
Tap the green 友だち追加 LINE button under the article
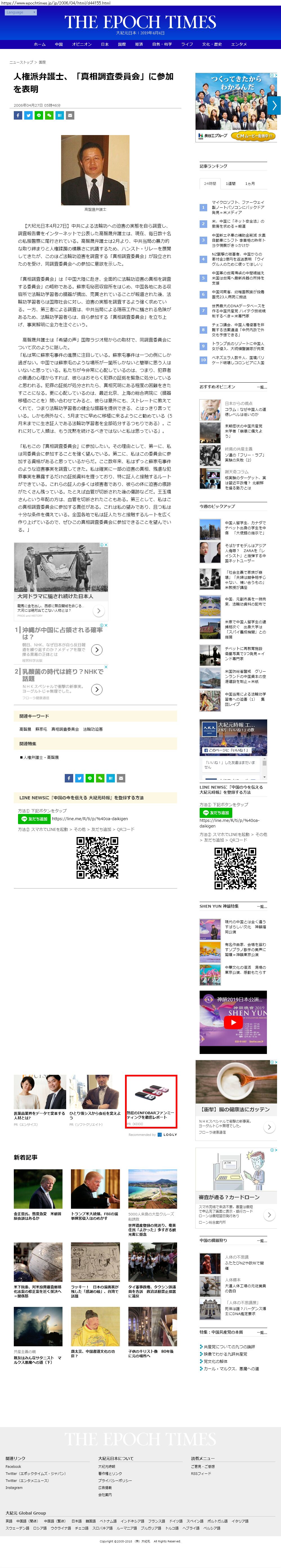click(x=34, y=819)
